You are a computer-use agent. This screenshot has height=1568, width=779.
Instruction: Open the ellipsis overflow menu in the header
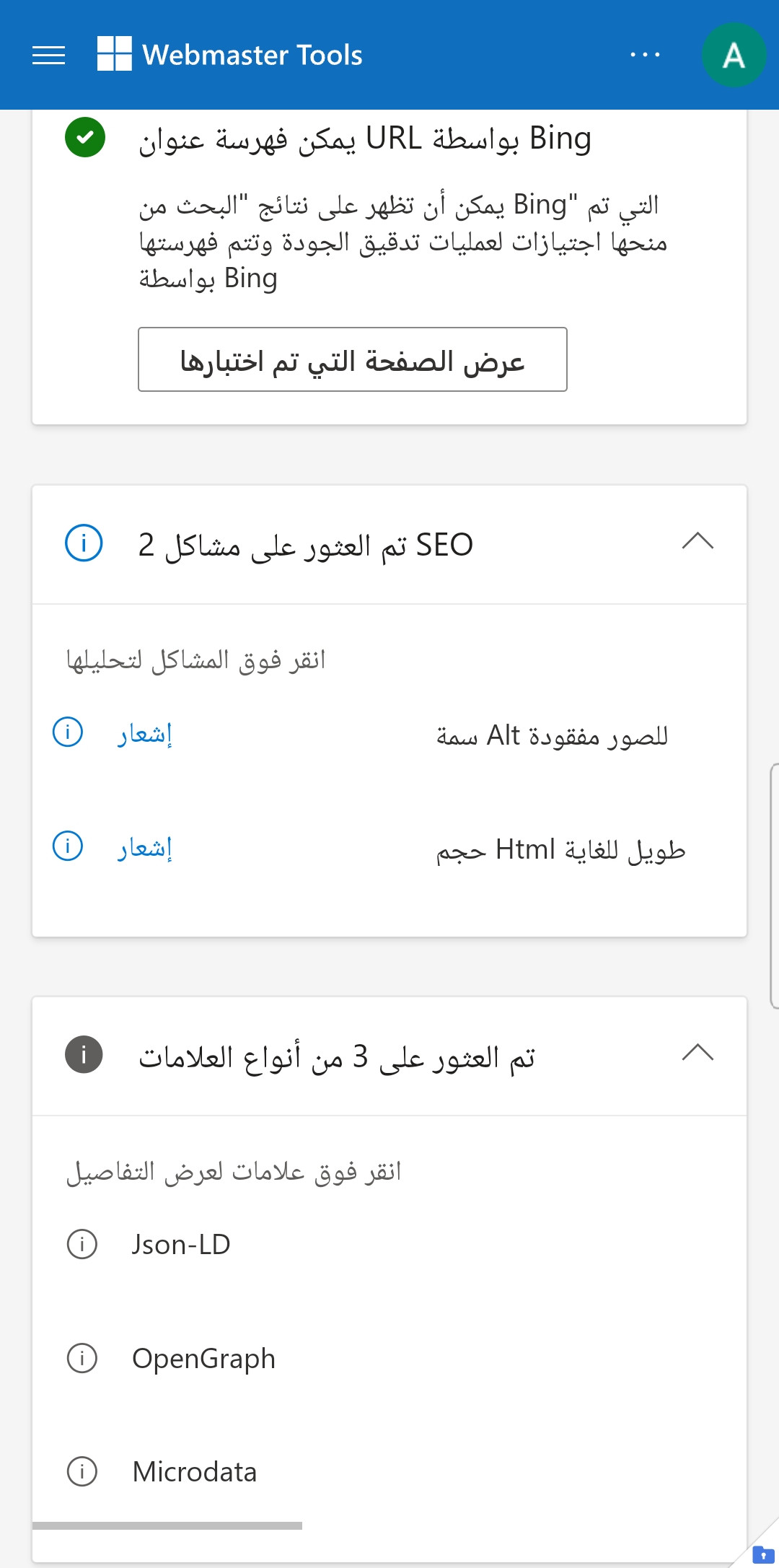tap(644, 55)
